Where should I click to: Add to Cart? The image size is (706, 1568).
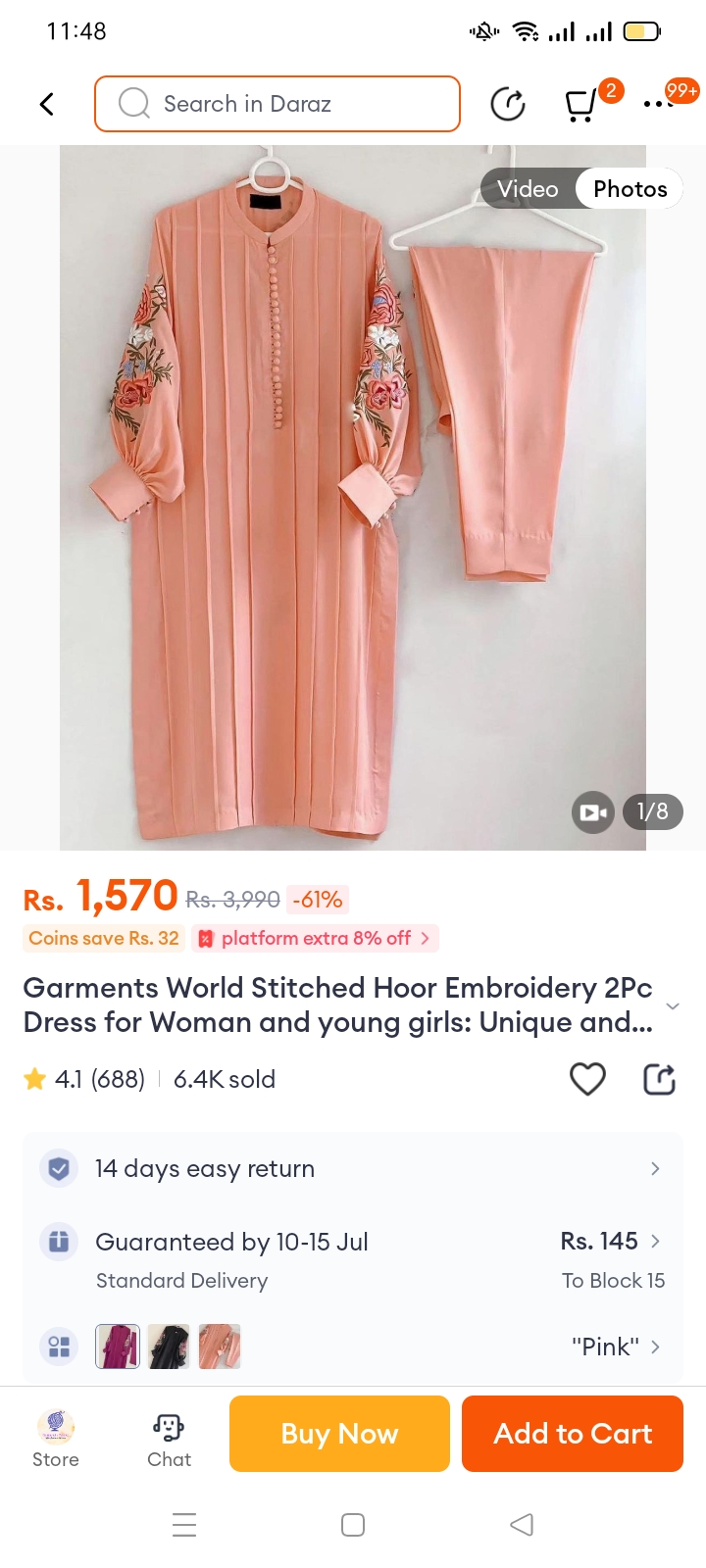tap(573, 1434)
